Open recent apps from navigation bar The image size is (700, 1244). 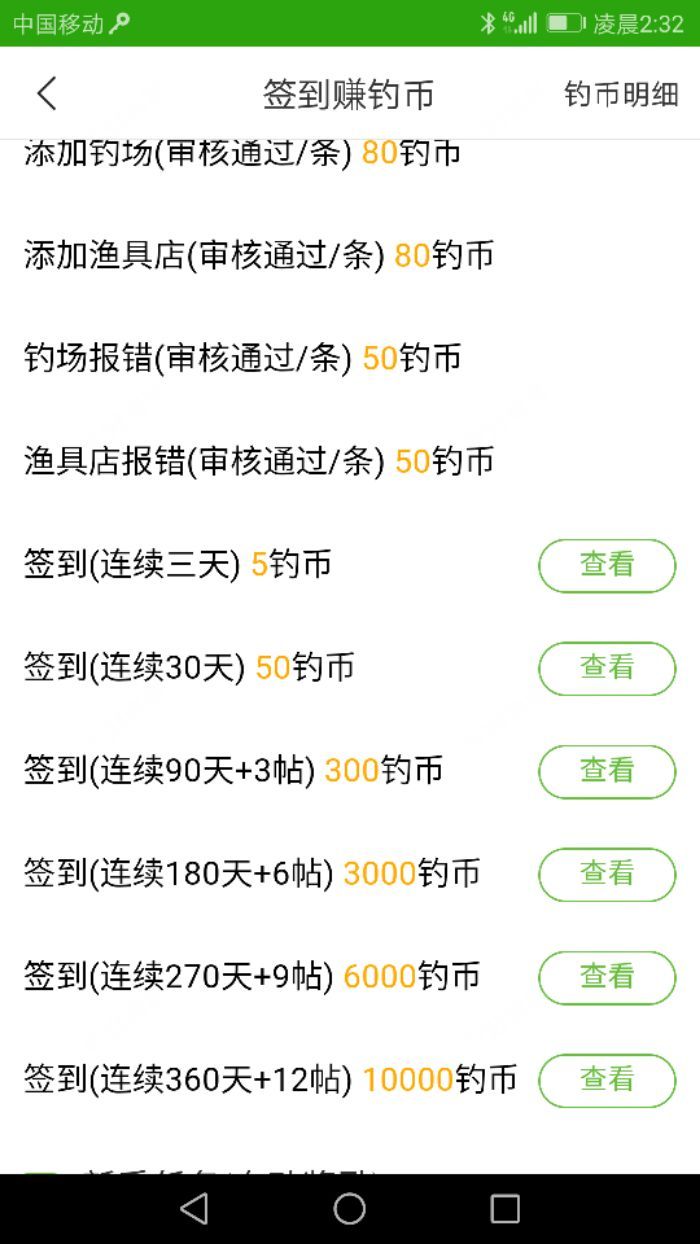click(505, 1209)
